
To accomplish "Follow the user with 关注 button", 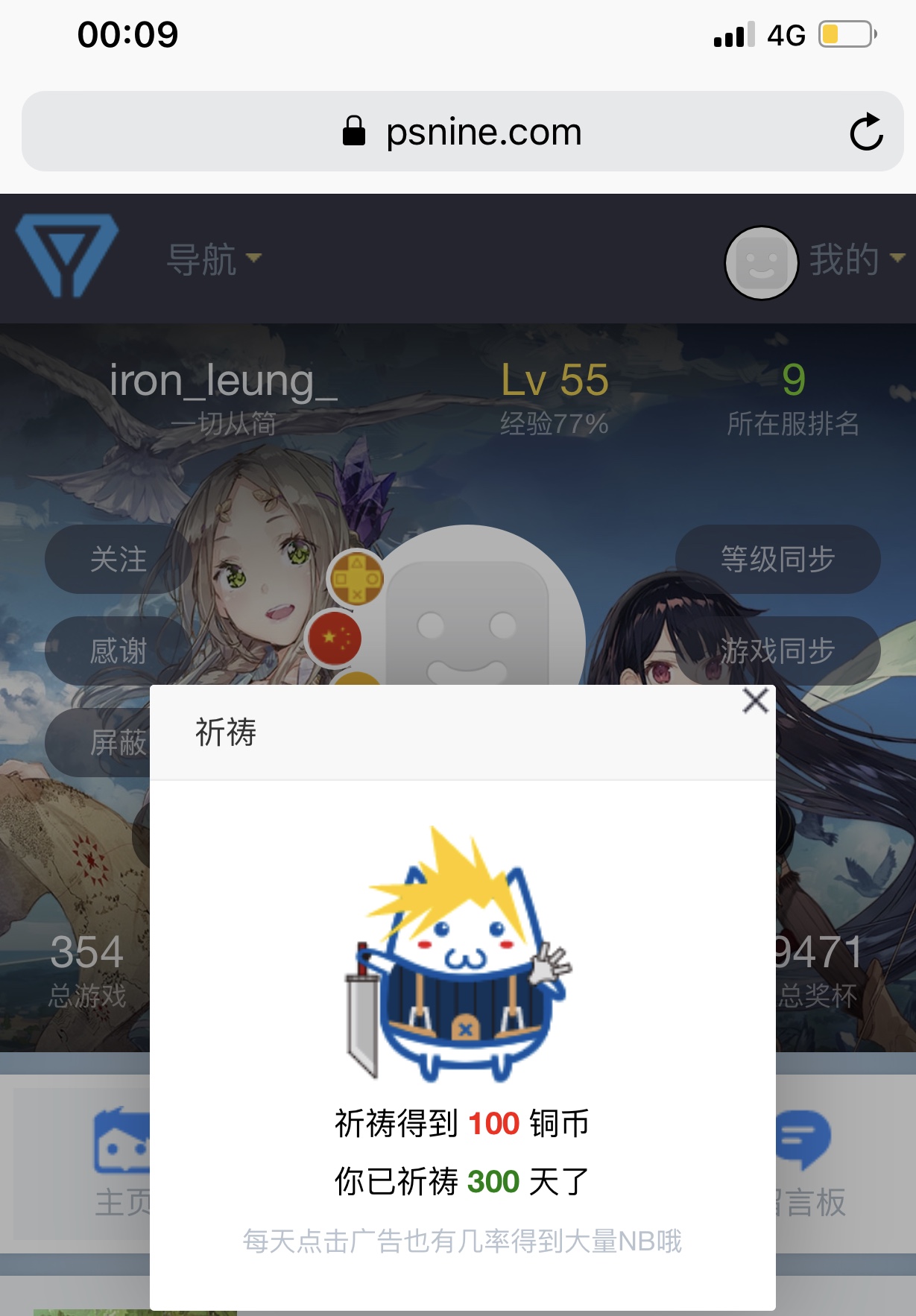I will click(x=118, y=560).
